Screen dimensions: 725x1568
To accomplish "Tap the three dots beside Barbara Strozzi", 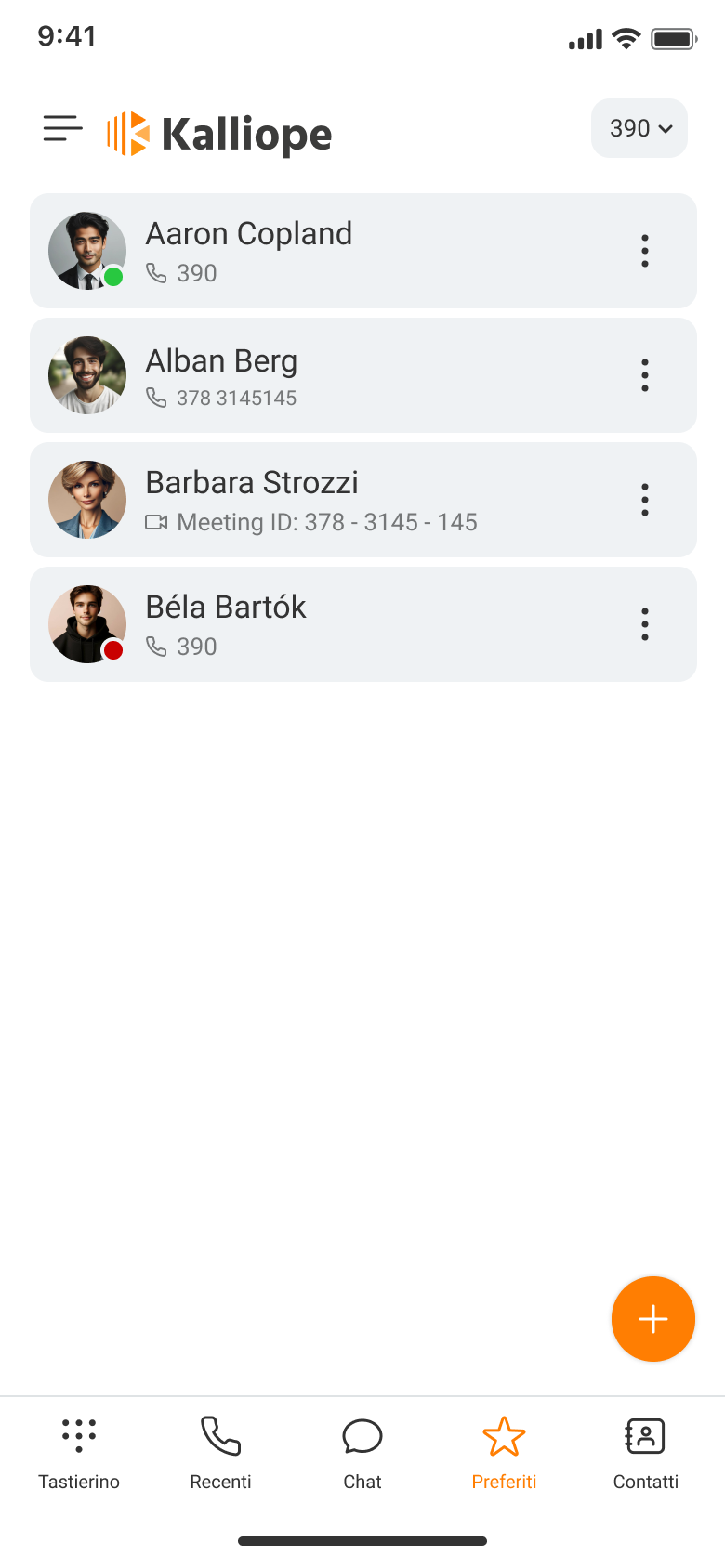I will point(644,500).
